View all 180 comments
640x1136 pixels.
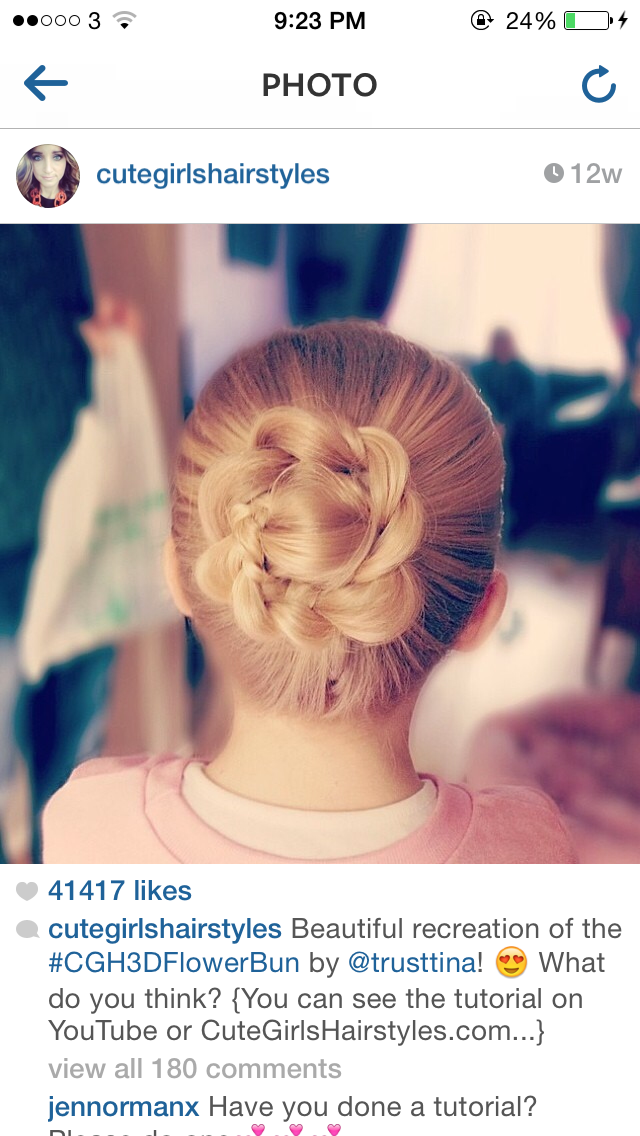(x=195, y=1069)
